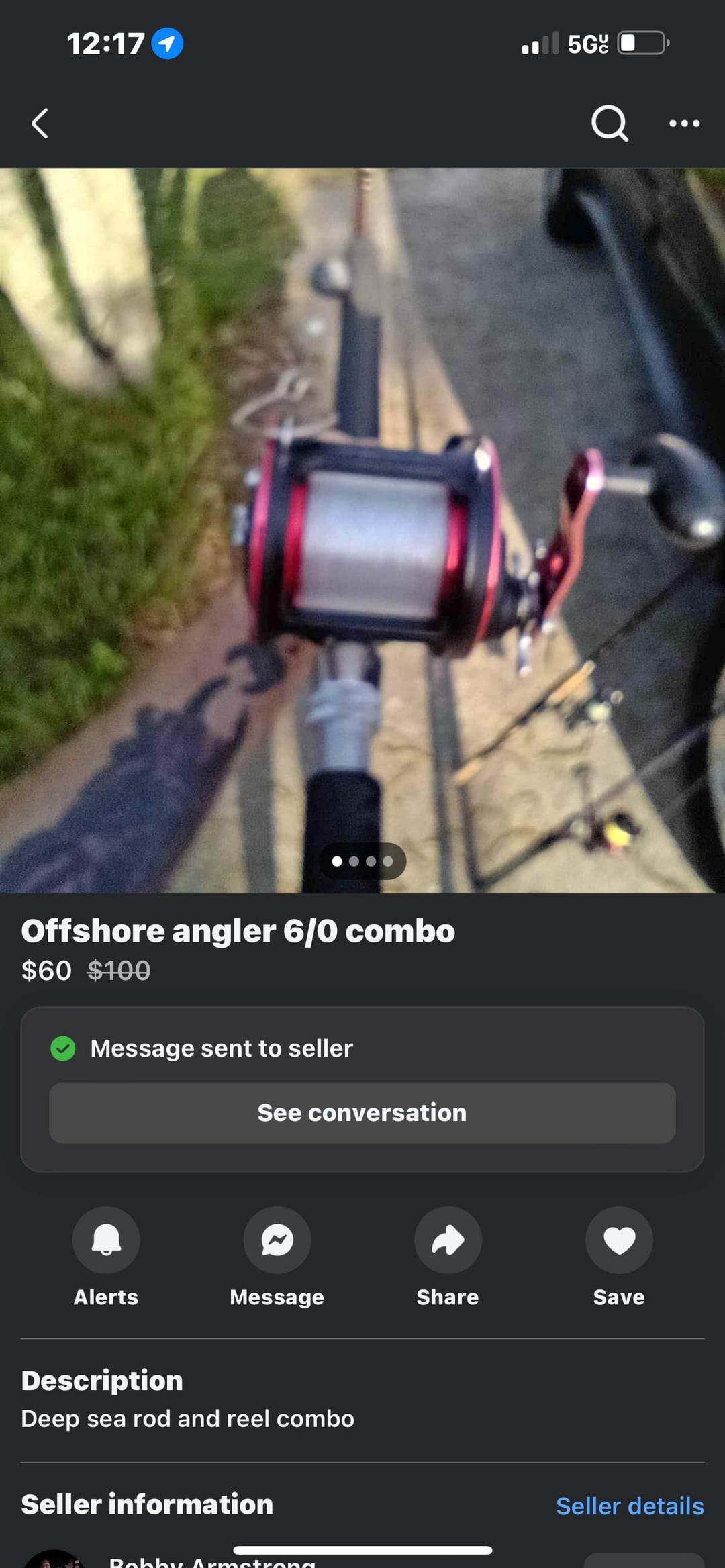This screenshot has width=725, height=1568.
Task: Tap See conversation button
Action: (x=362, y=1113)
